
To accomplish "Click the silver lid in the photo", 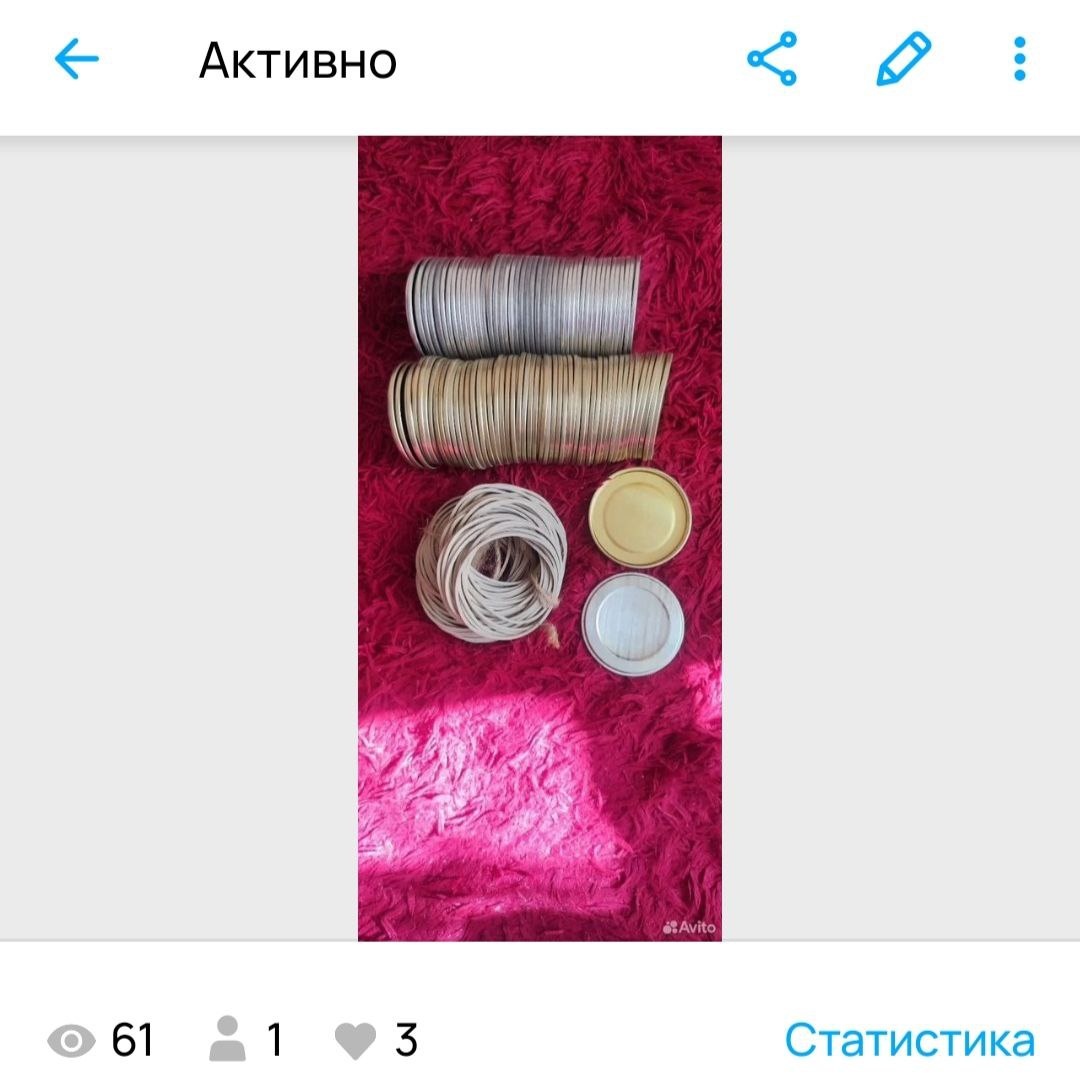I will coord(634,623).
